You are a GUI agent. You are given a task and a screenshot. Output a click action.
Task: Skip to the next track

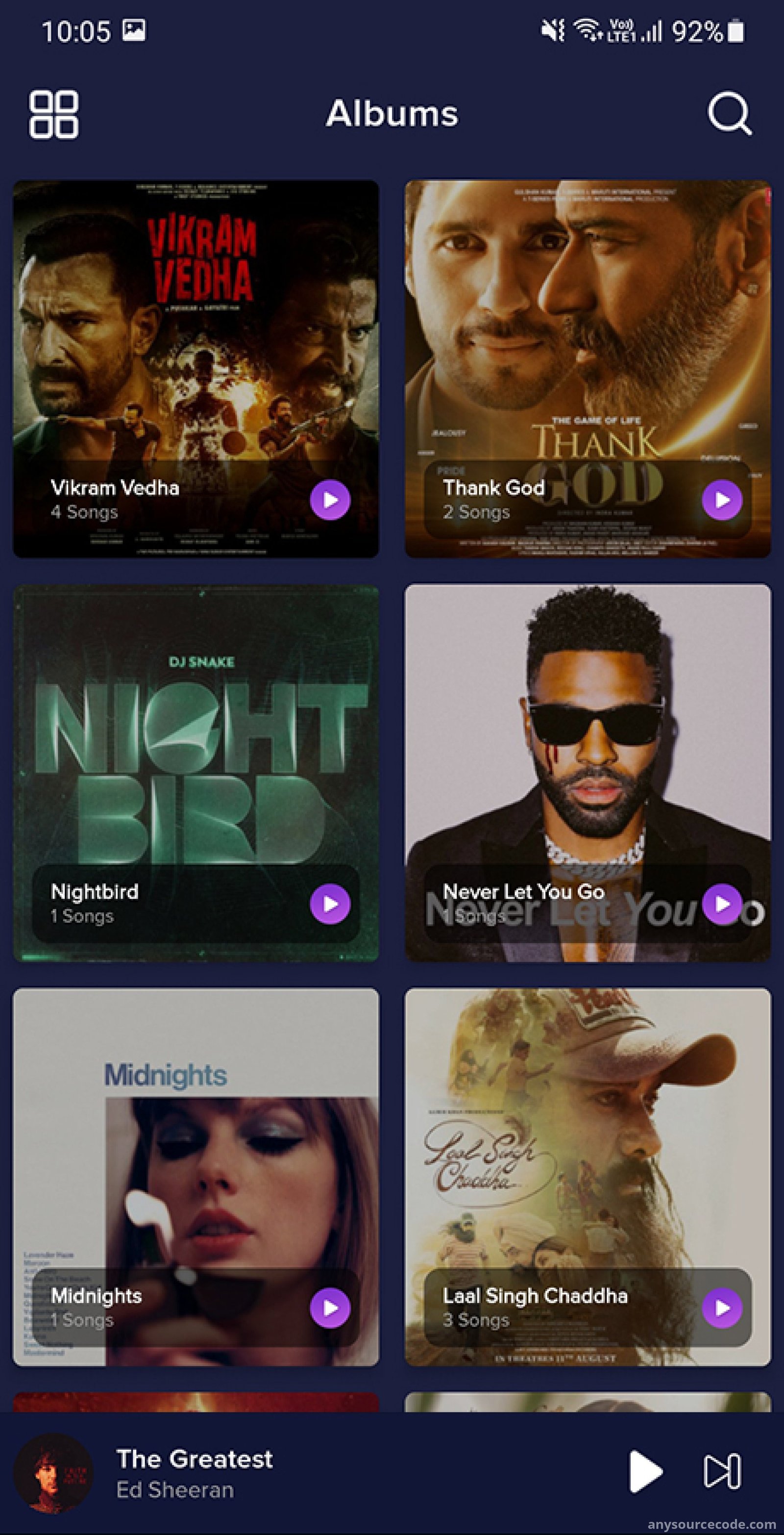[x=723, y=1471]
